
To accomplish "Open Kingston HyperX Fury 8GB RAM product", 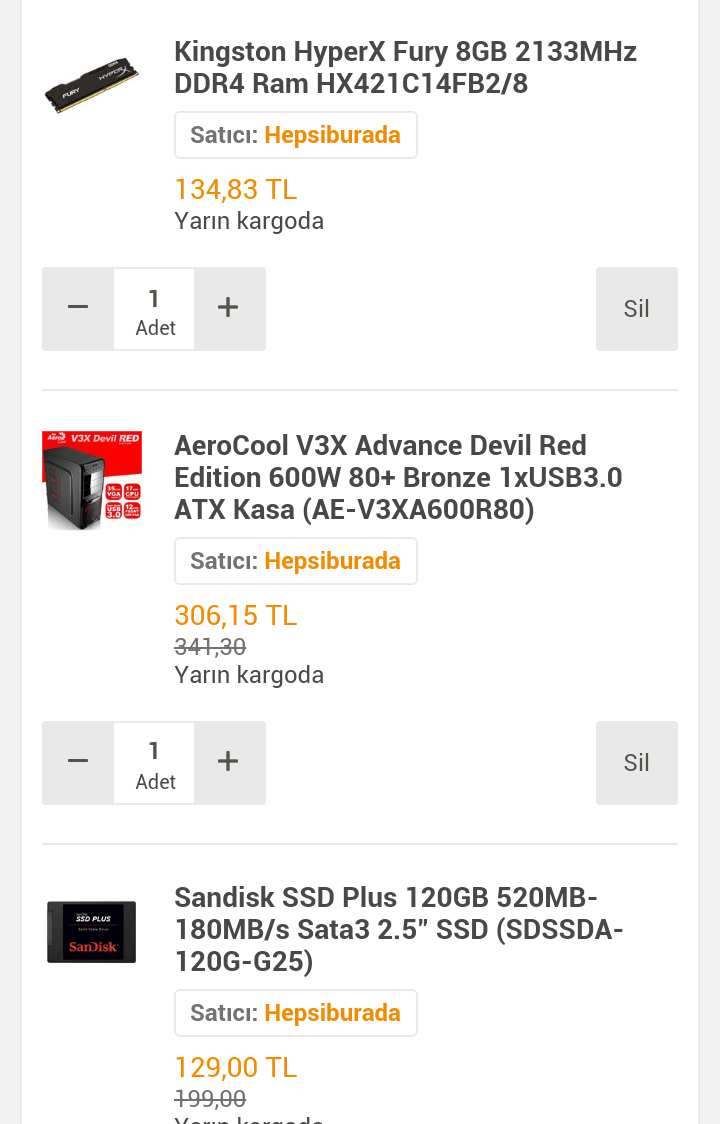I will 405,67.
